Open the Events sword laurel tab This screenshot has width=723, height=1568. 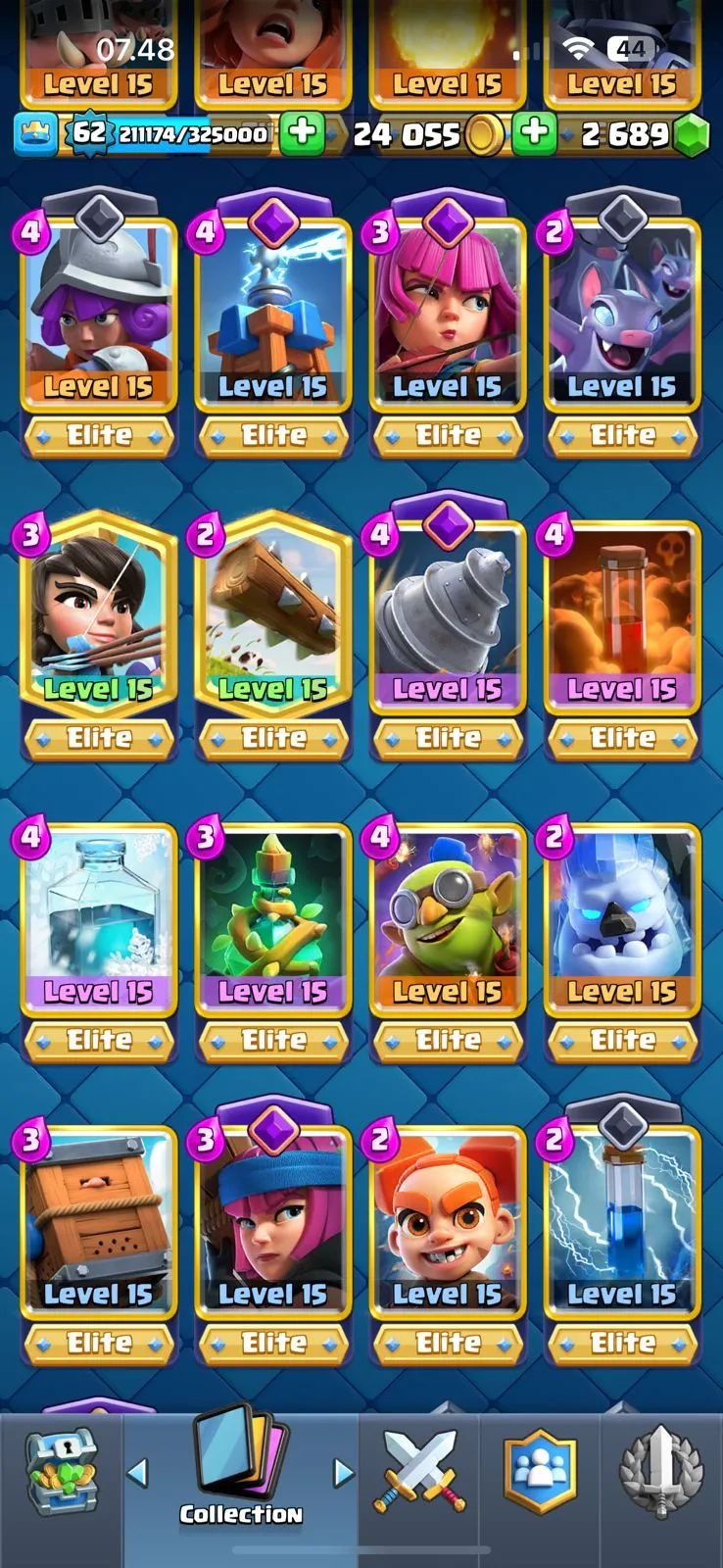click(x=661, y=1471)
